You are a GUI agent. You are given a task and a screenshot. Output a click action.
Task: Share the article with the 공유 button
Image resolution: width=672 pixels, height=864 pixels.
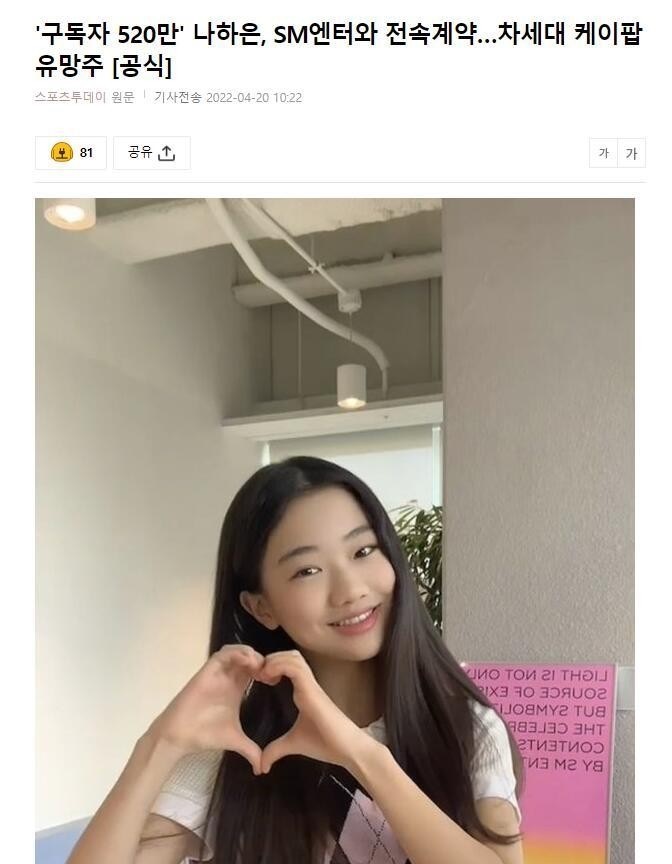coord(151,153)
